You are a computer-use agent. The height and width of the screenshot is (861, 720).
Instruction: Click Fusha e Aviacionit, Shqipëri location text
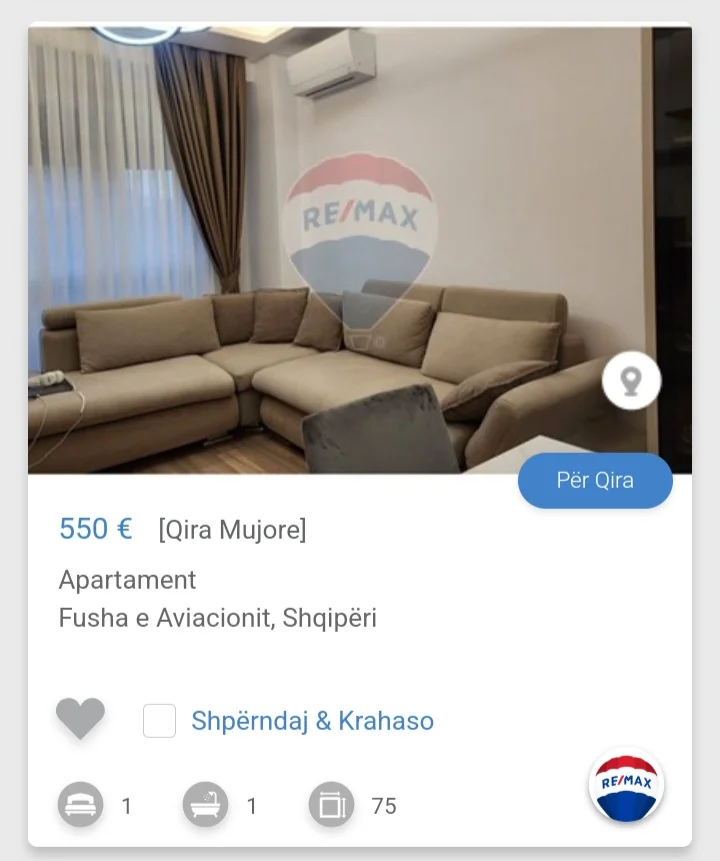218,617
